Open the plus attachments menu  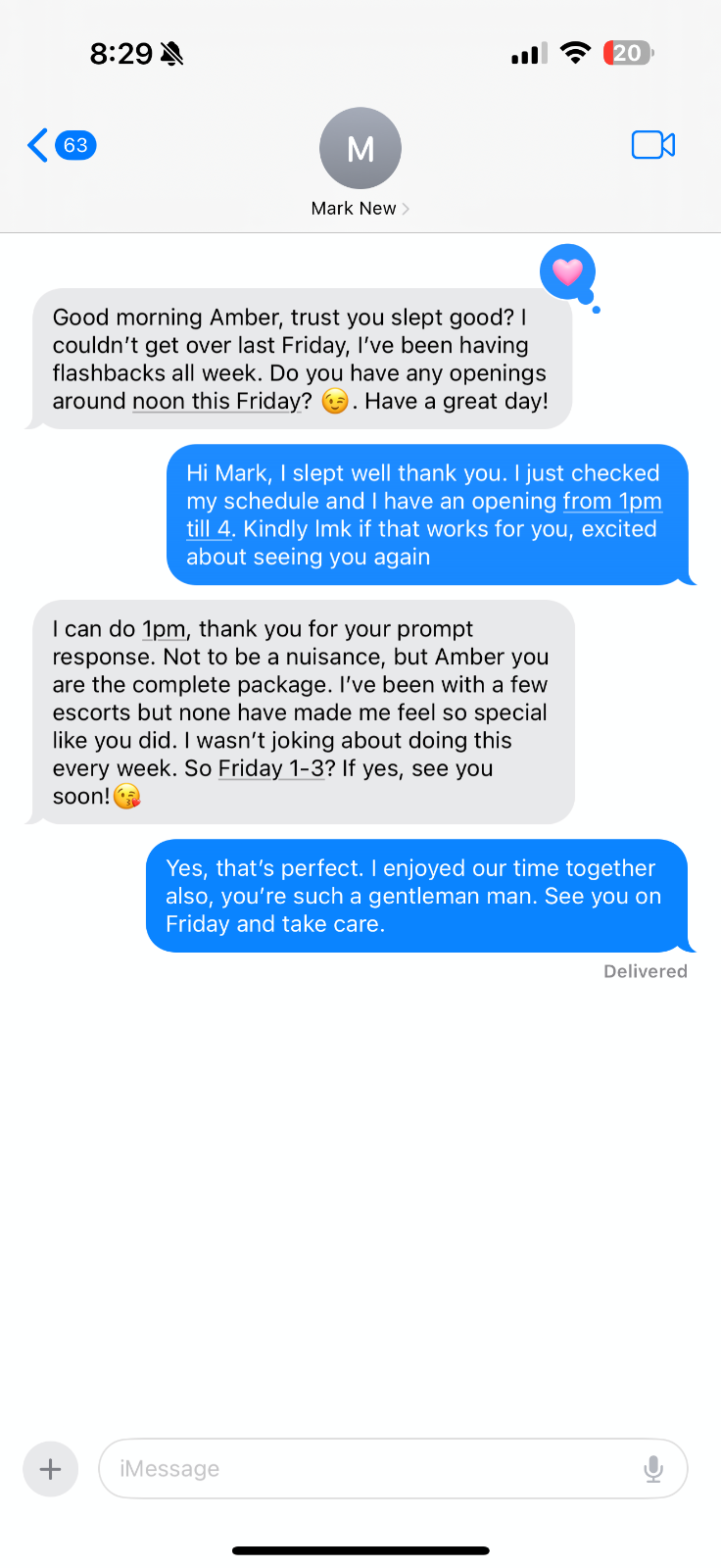50,1468
